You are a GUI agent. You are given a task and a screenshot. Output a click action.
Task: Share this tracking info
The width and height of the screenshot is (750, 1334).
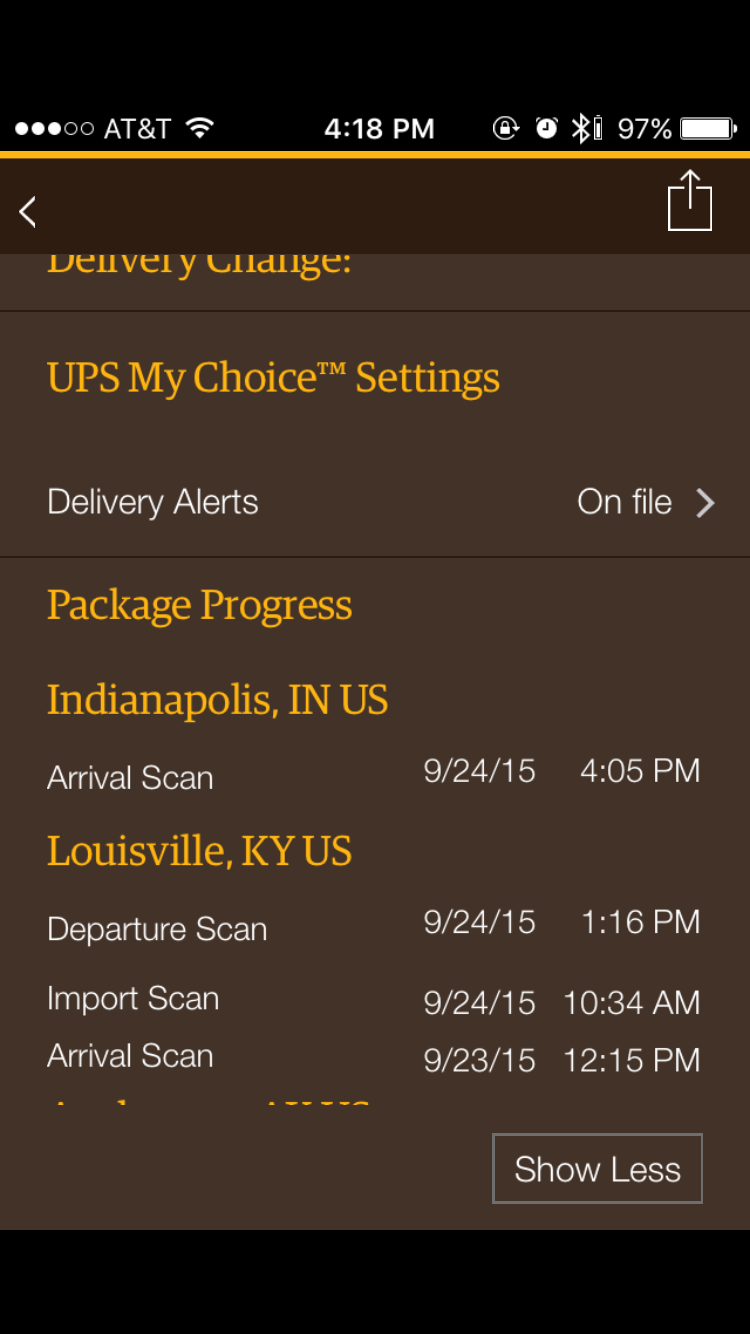pyautogui.click(x=690, y=201)
